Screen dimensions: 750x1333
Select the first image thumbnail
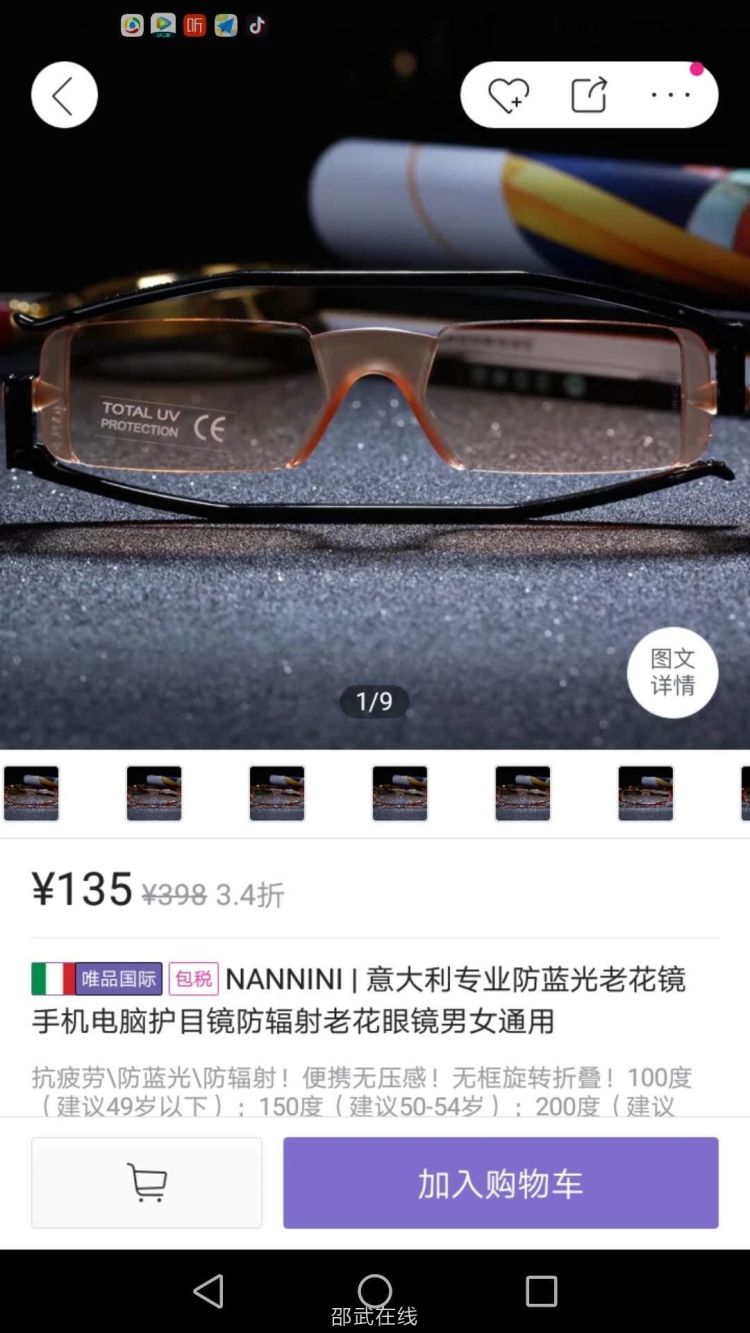[31, 793]
